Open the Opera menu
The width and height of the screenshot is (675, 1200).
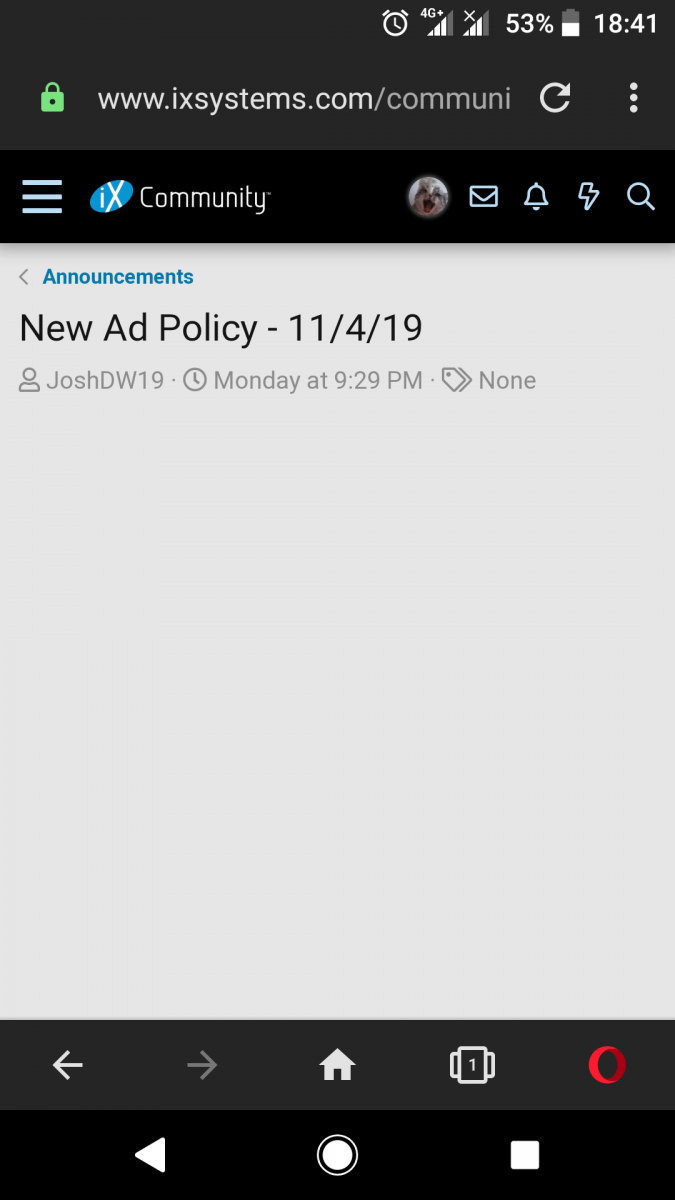pos(607,1066)
